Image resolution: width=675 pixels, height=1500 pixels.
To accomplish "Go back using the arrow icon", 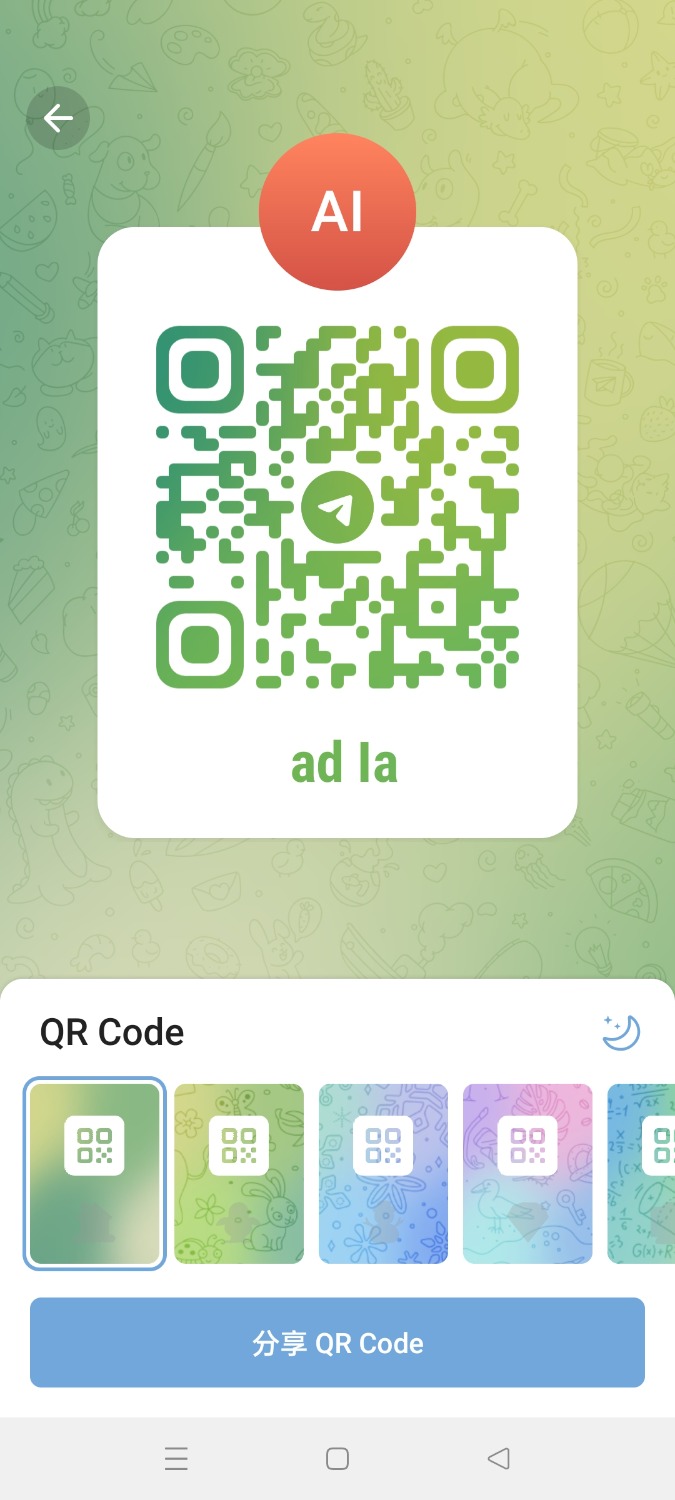I will click(x=58, y=119).
